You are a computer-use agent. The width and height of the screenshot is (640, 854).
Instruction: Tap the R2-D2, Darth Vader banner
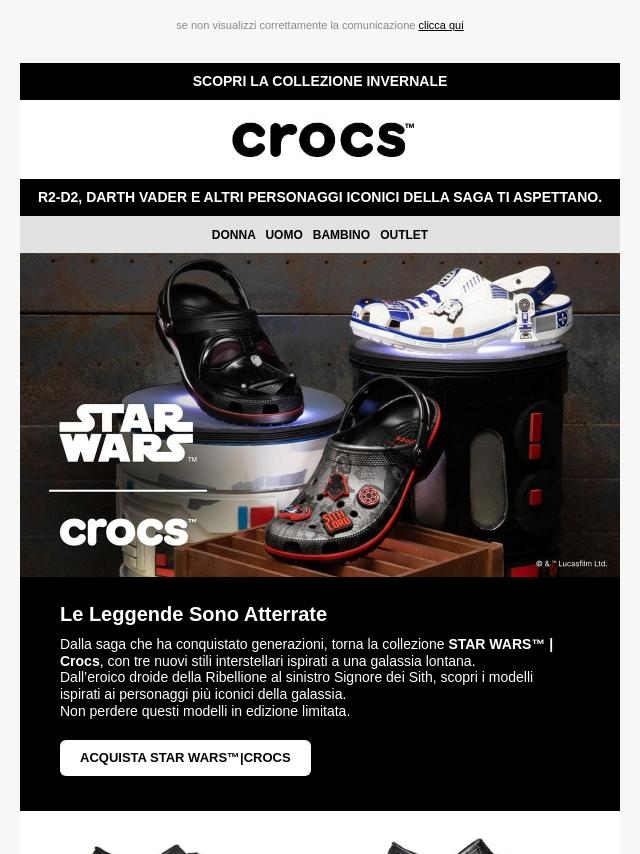pos(320,198)
